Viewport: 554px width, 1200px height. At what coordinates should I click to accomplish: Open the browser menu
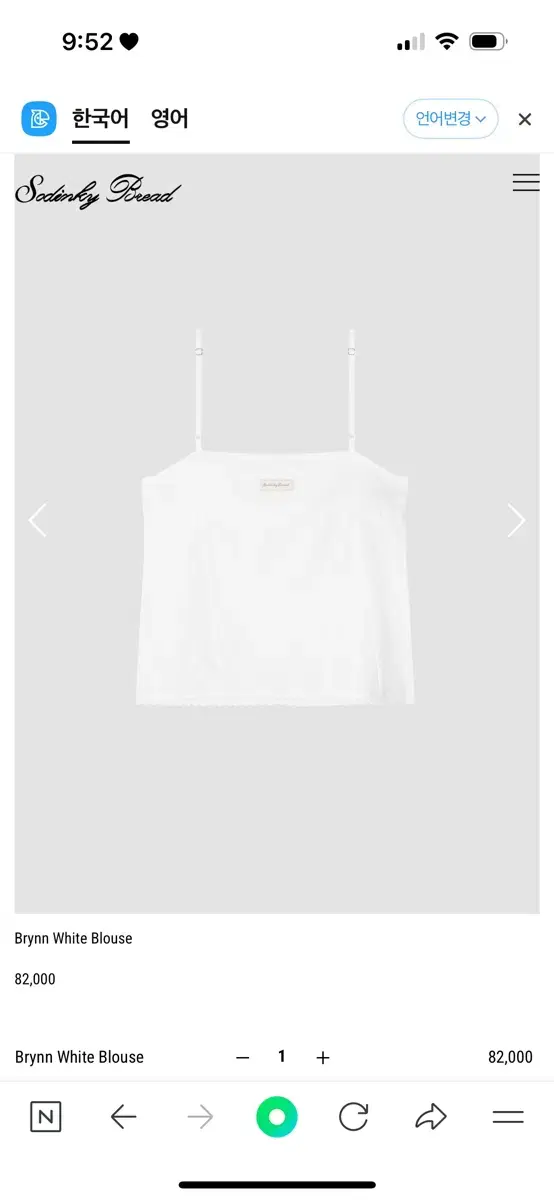click(x=508, y=1117)
